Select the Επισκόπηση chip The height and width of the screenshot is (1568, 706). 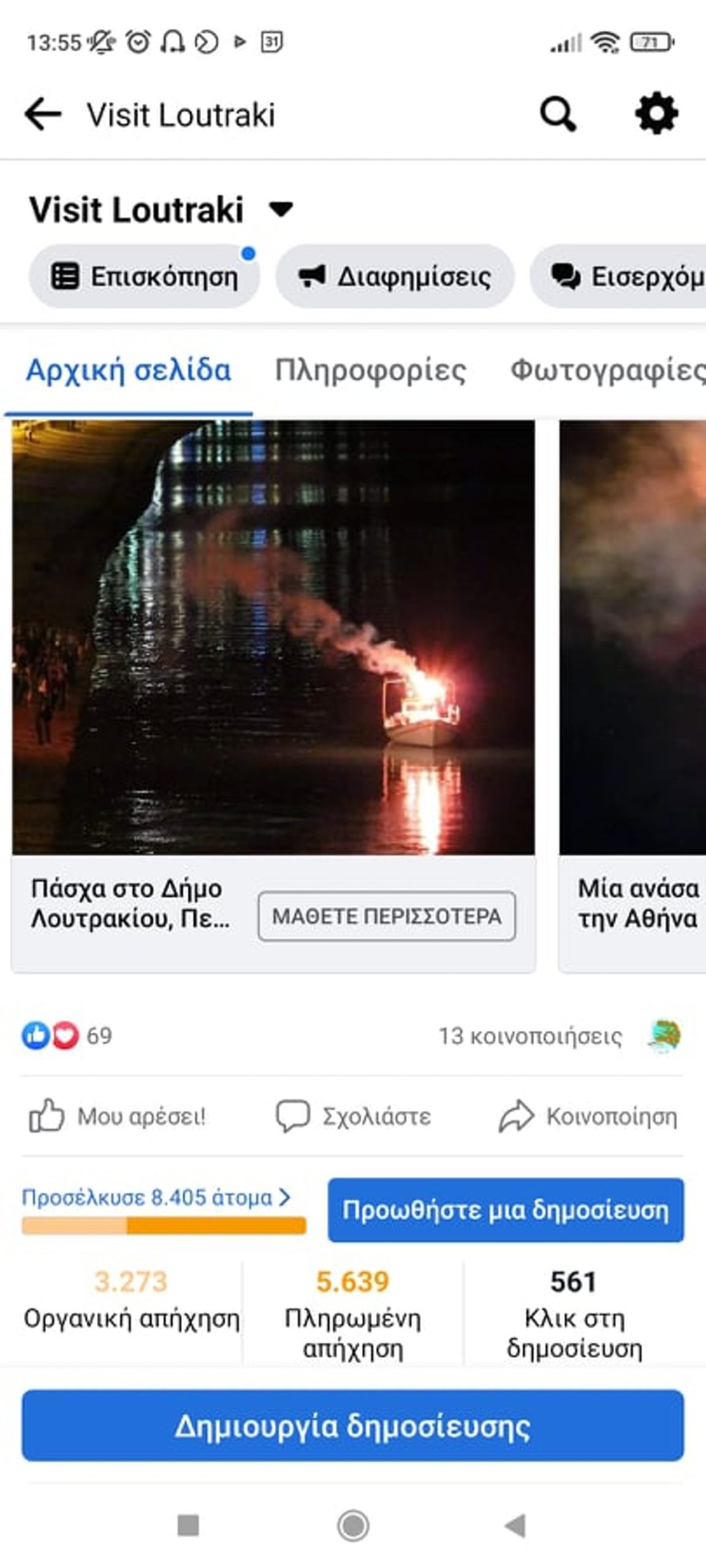145,277
